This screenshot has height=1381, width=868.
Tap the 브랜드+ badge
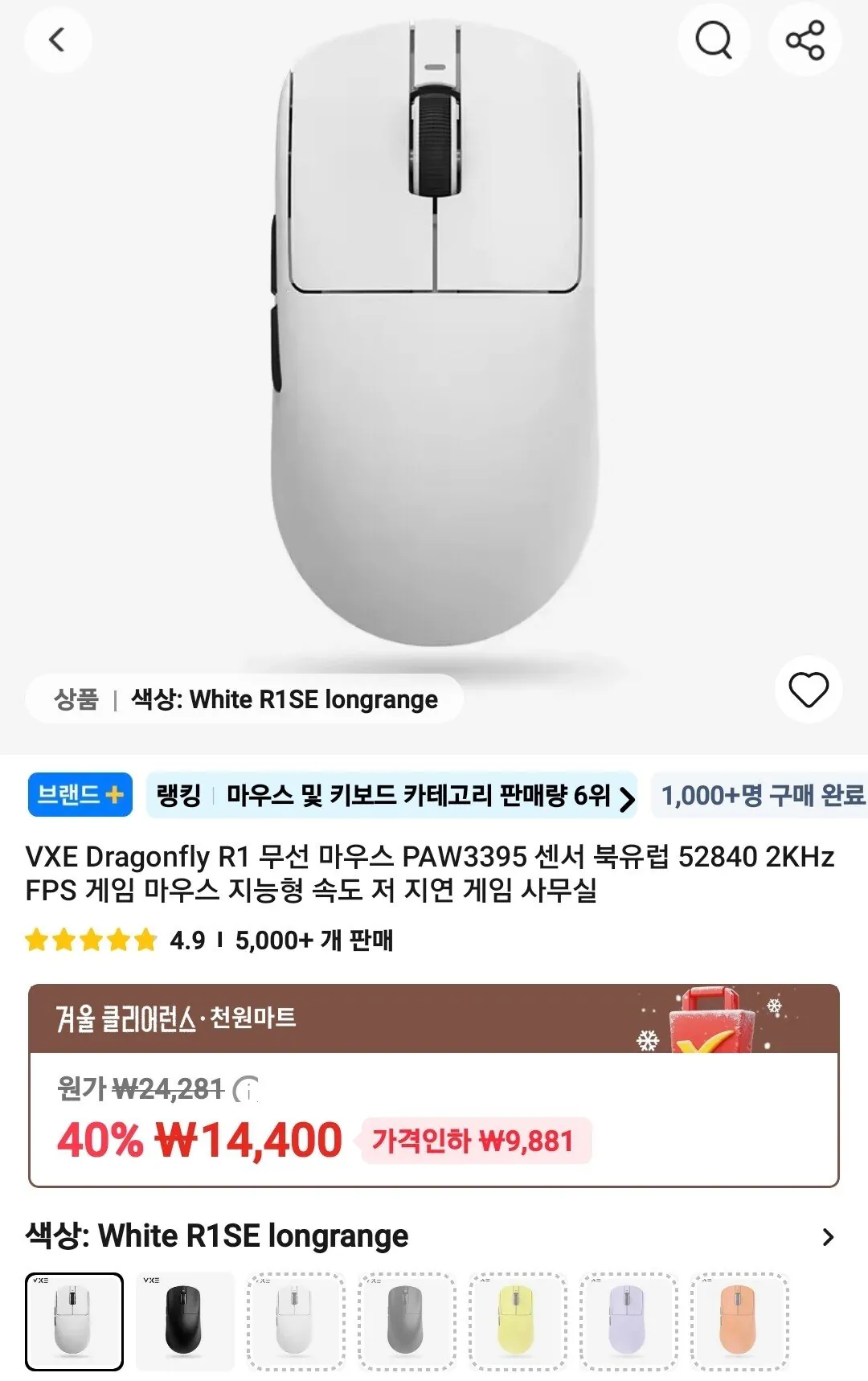point(78,795)
